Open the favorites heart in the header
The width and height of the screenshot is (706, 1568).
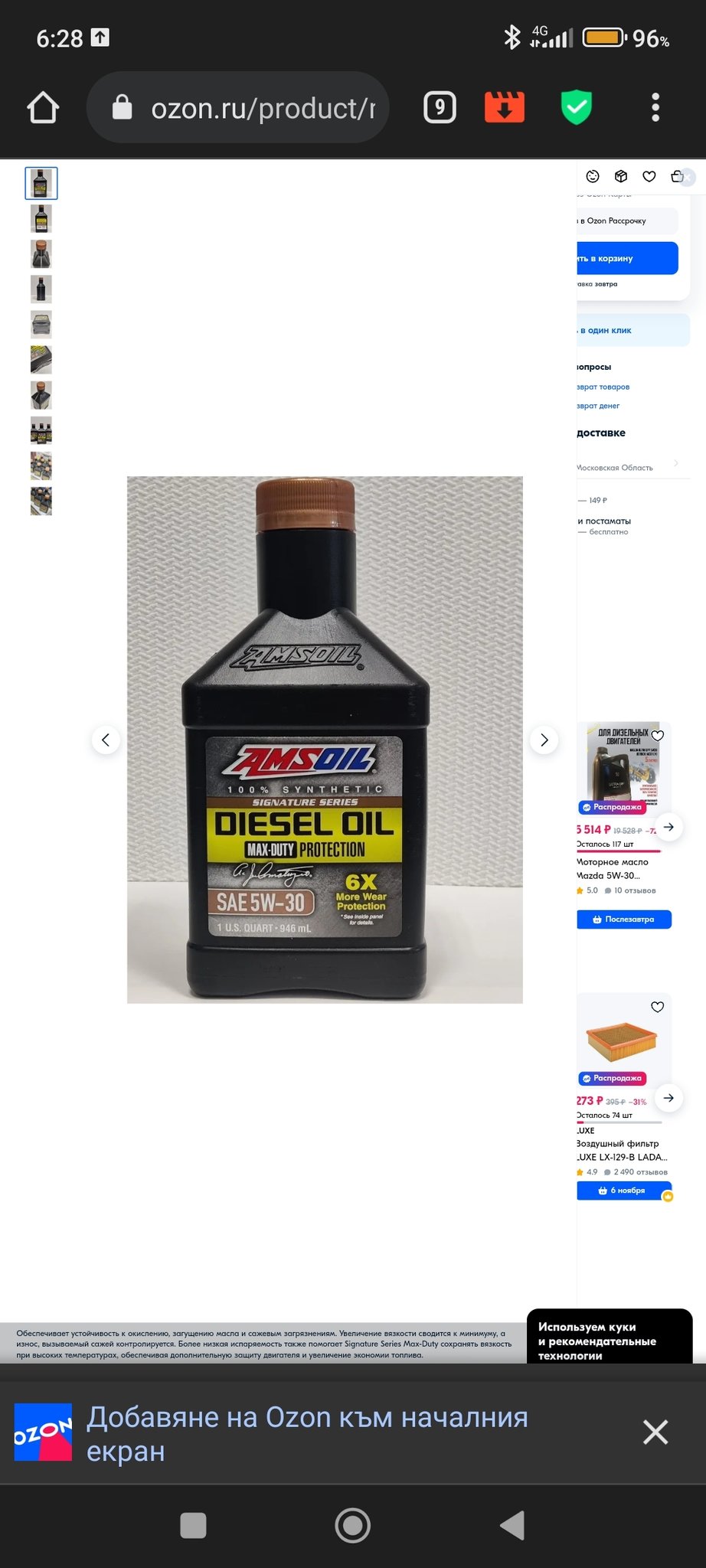coord(649,177)
